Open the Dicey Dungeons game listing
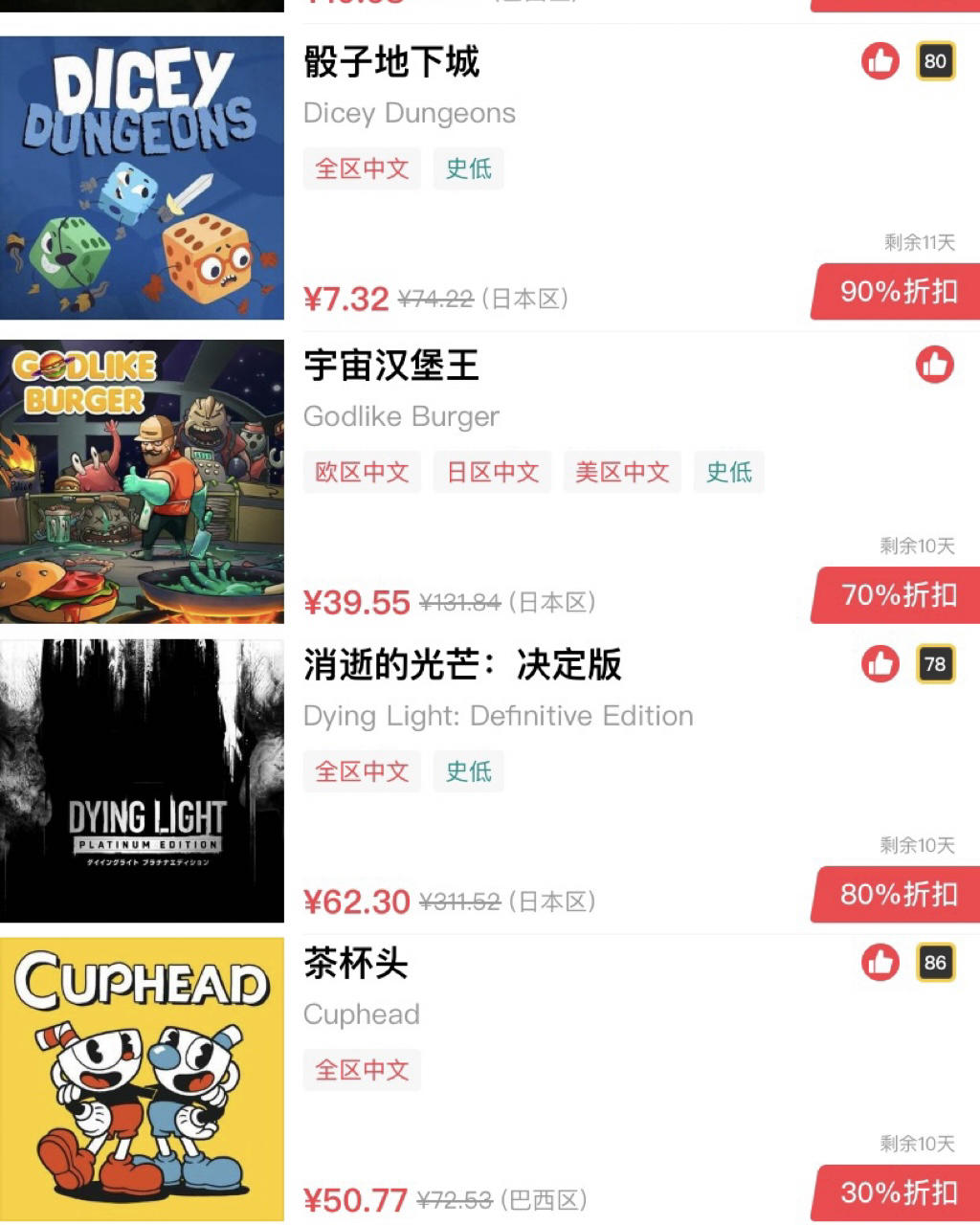This screenshot has width=980, height=1225. tap(391, 63)
